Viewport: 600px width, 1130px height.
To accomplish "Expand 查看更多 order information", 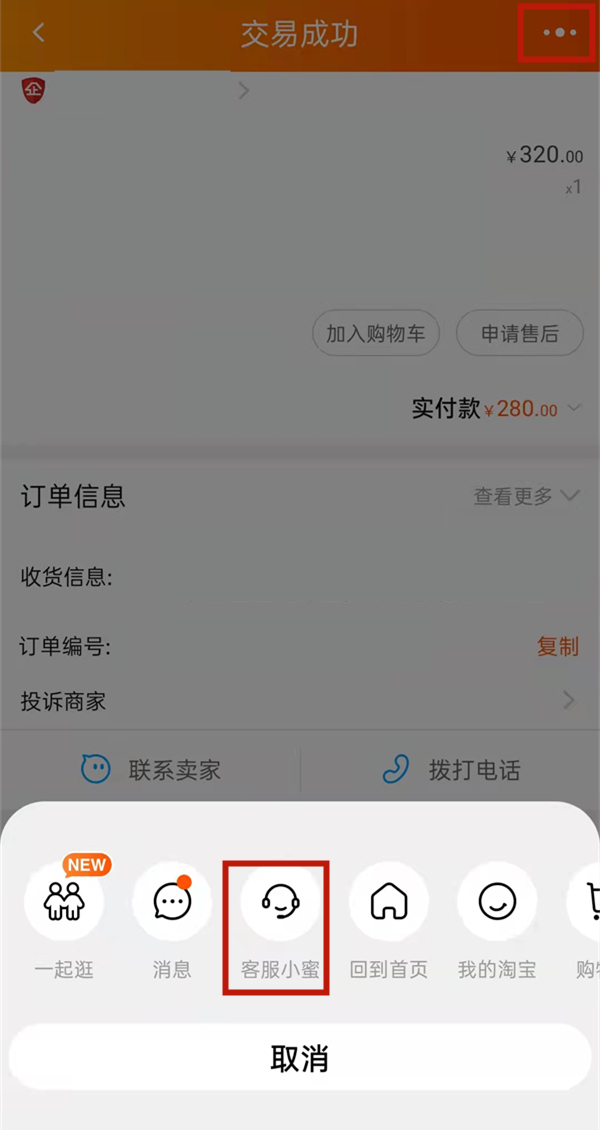I will (x=526, y=496).
